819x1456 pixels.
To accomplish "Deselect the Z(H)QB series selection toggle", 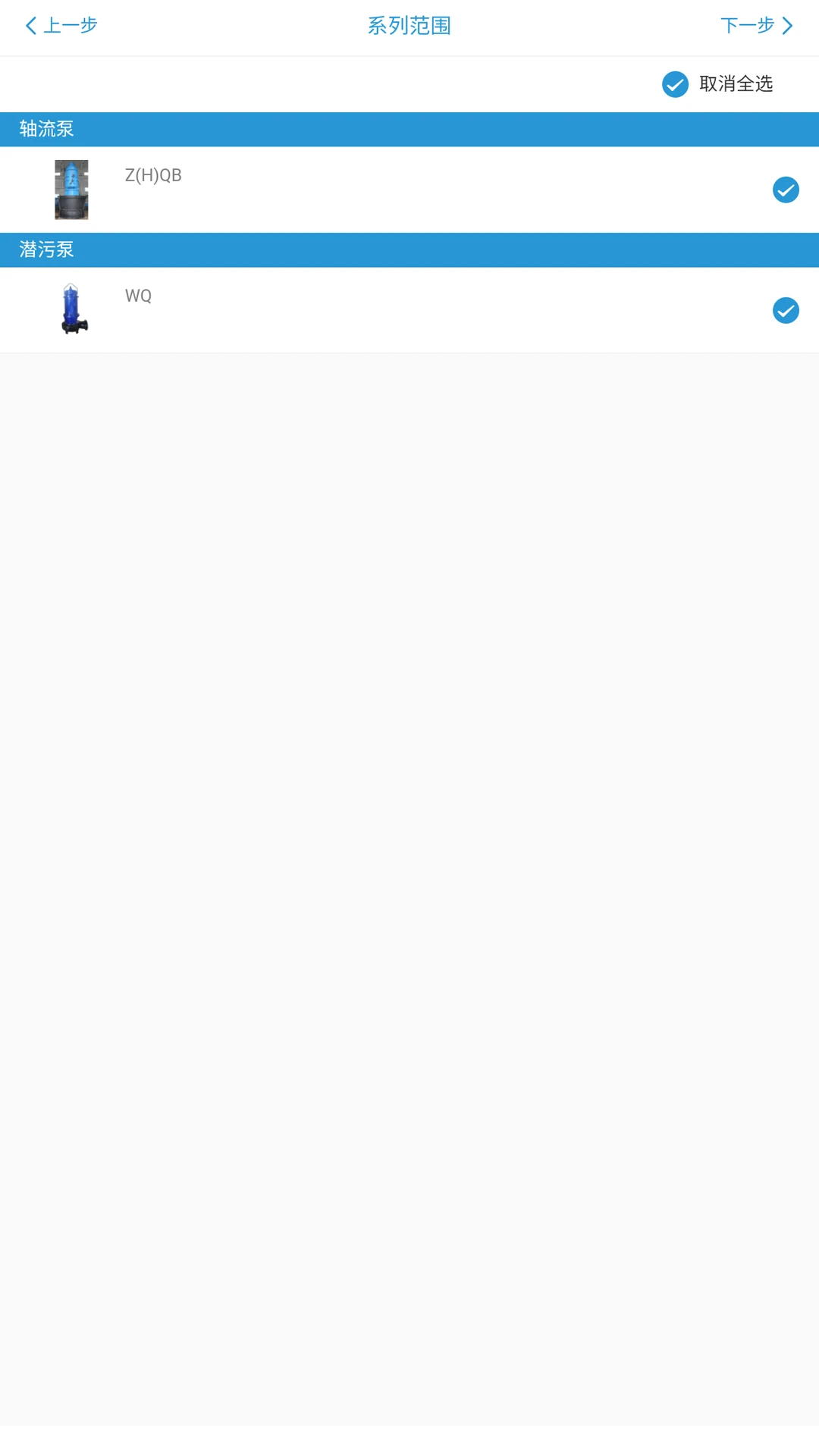I will (x=786, y=190).
